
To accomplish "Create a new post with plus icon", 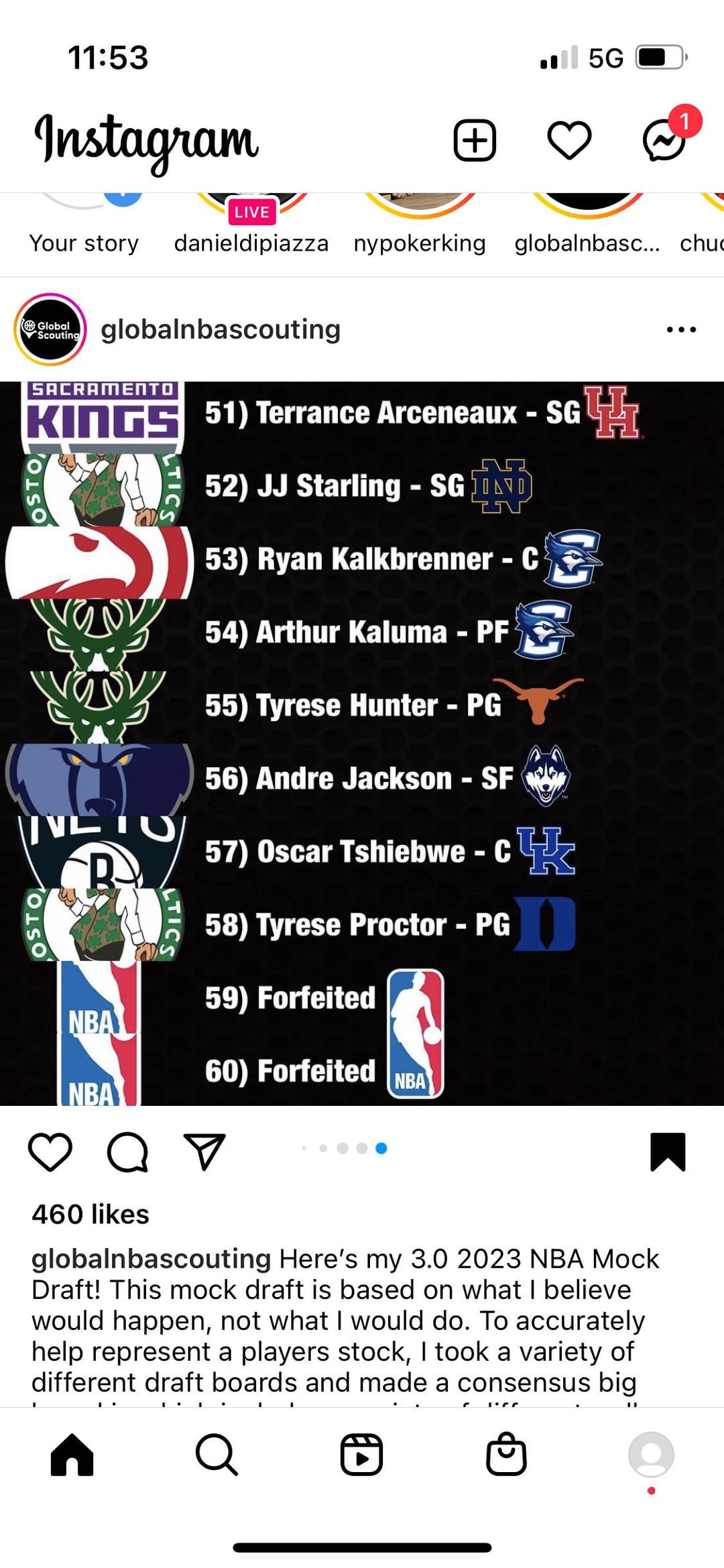I will point(475,141).
